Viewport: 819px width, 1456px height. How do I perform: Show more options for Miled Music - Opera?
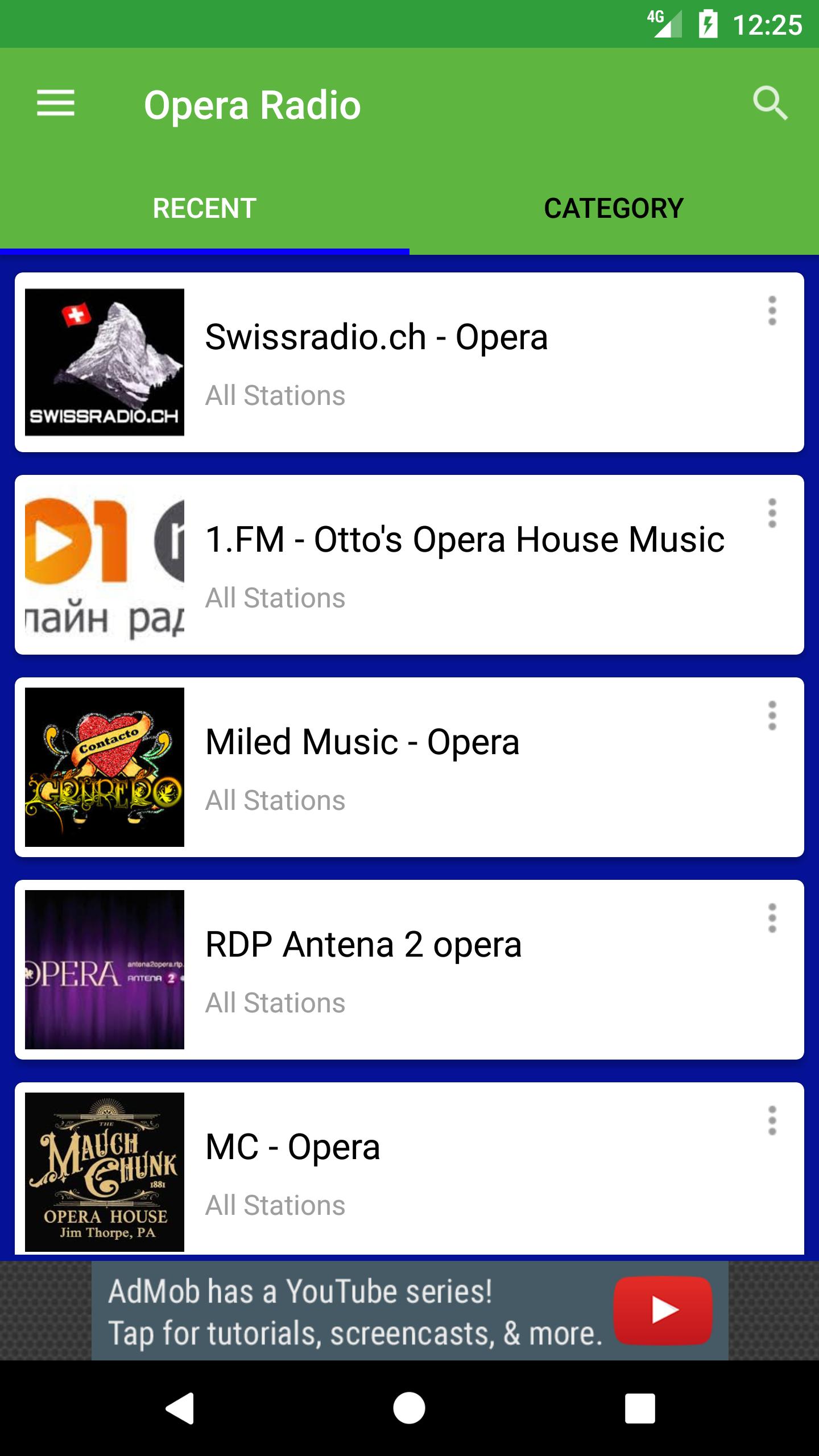point(772,715)
